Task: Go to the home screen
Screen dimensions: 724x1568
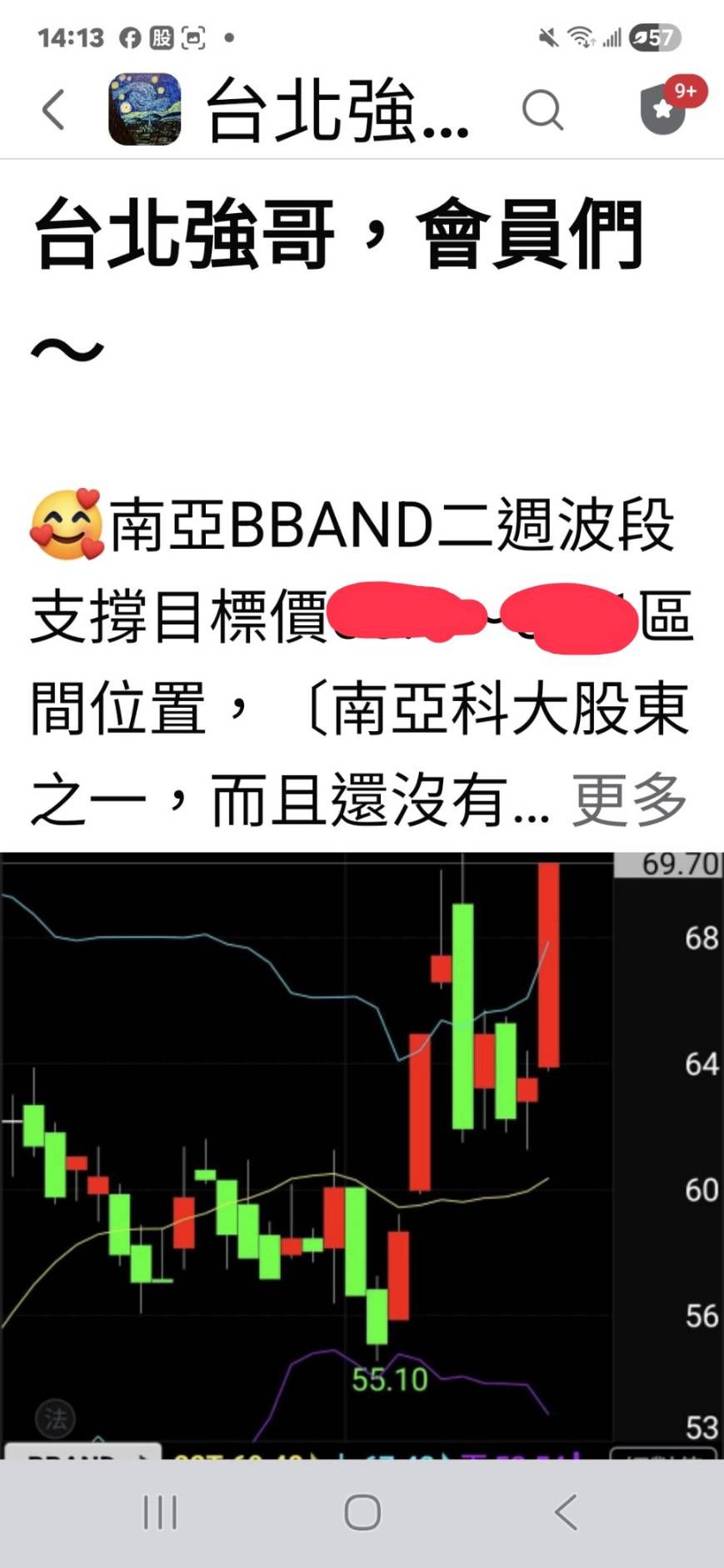Action: 362,1513
